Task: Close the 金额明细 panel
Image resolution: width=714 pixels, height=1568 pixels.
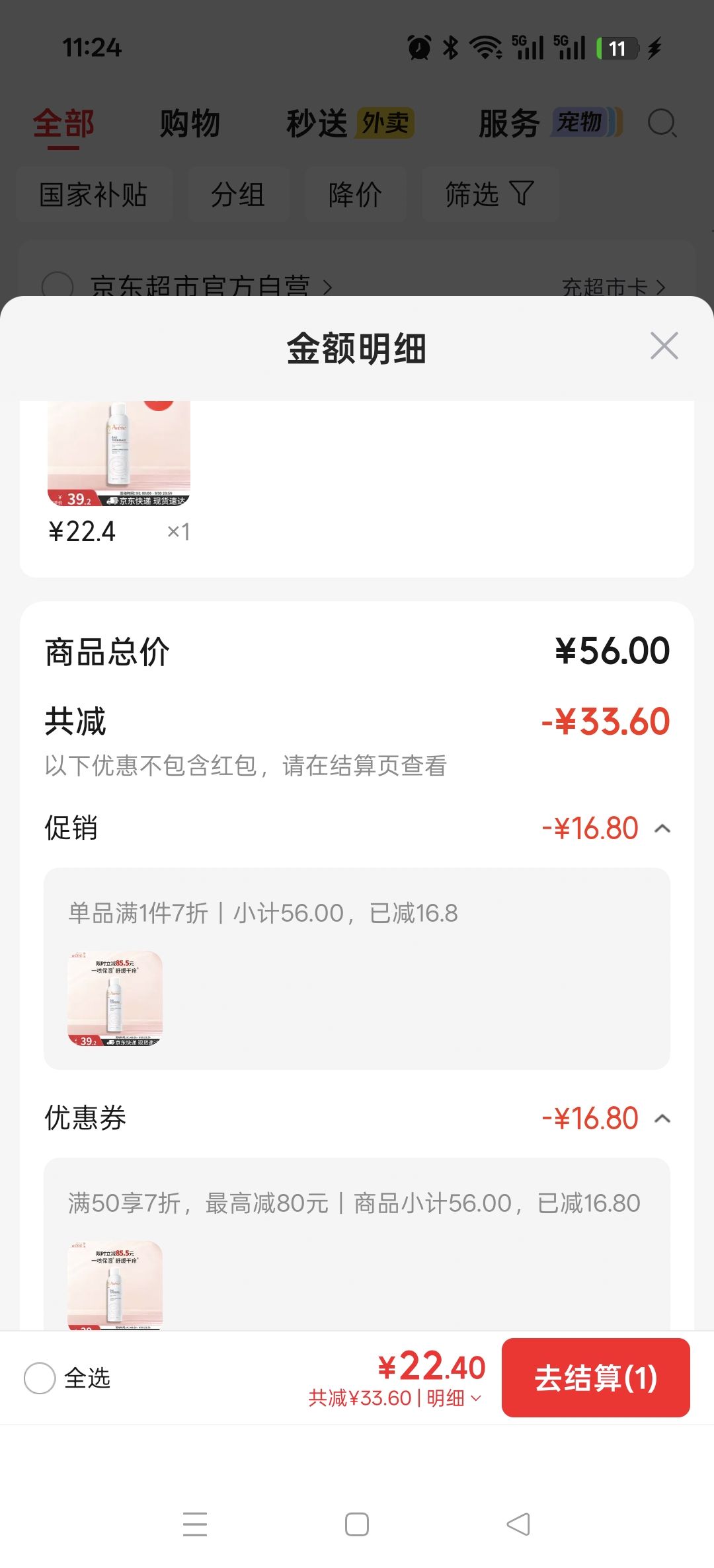Action: pyautogui.click(x=664, y=346)
